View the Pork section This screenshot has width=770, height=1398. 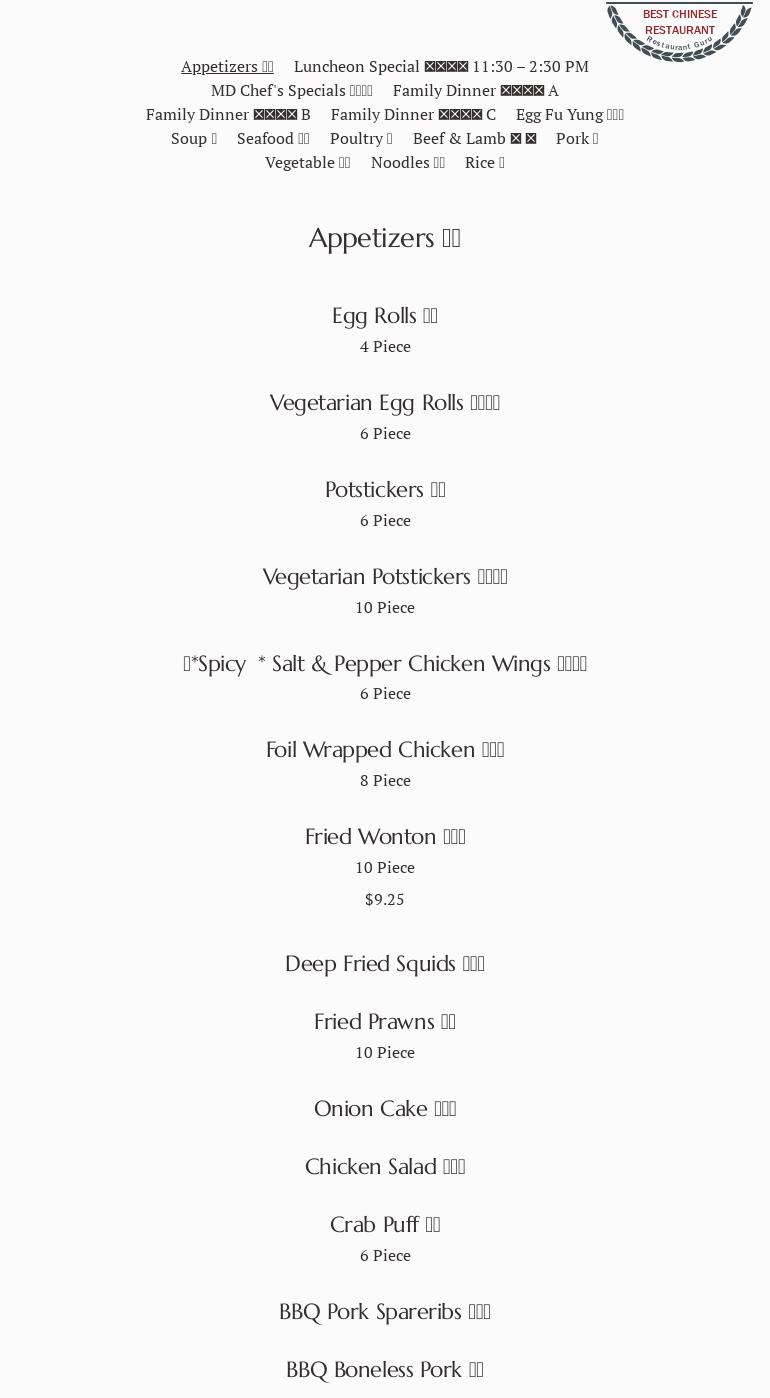click(x=577, y=139)
